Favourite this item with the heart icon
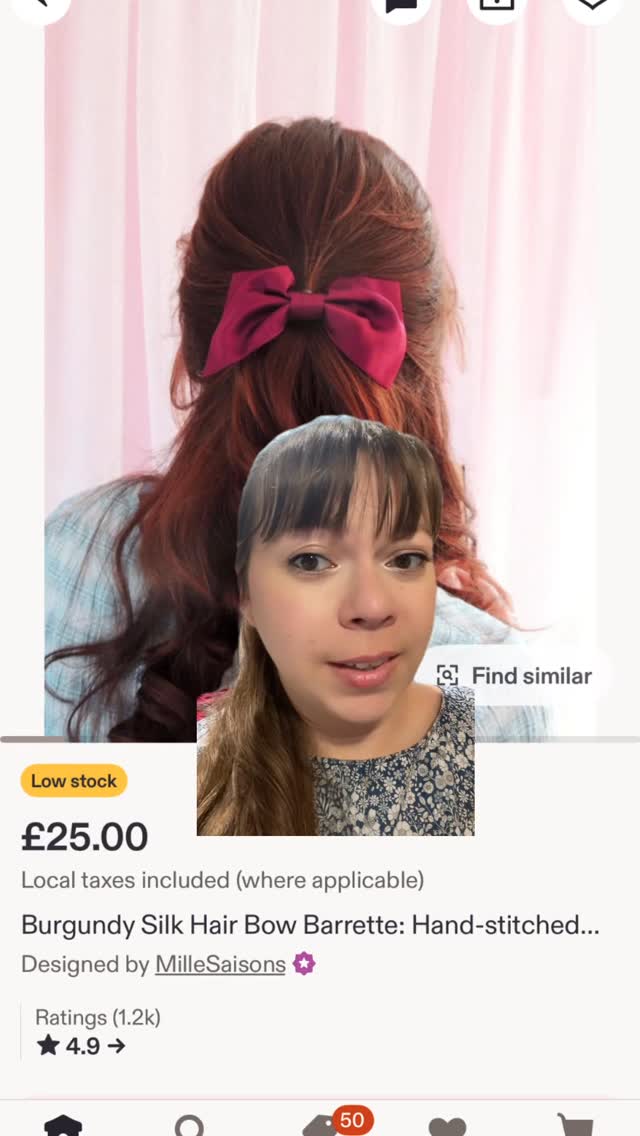Viewport: 640px width, 1136px height. click(592, 6)
